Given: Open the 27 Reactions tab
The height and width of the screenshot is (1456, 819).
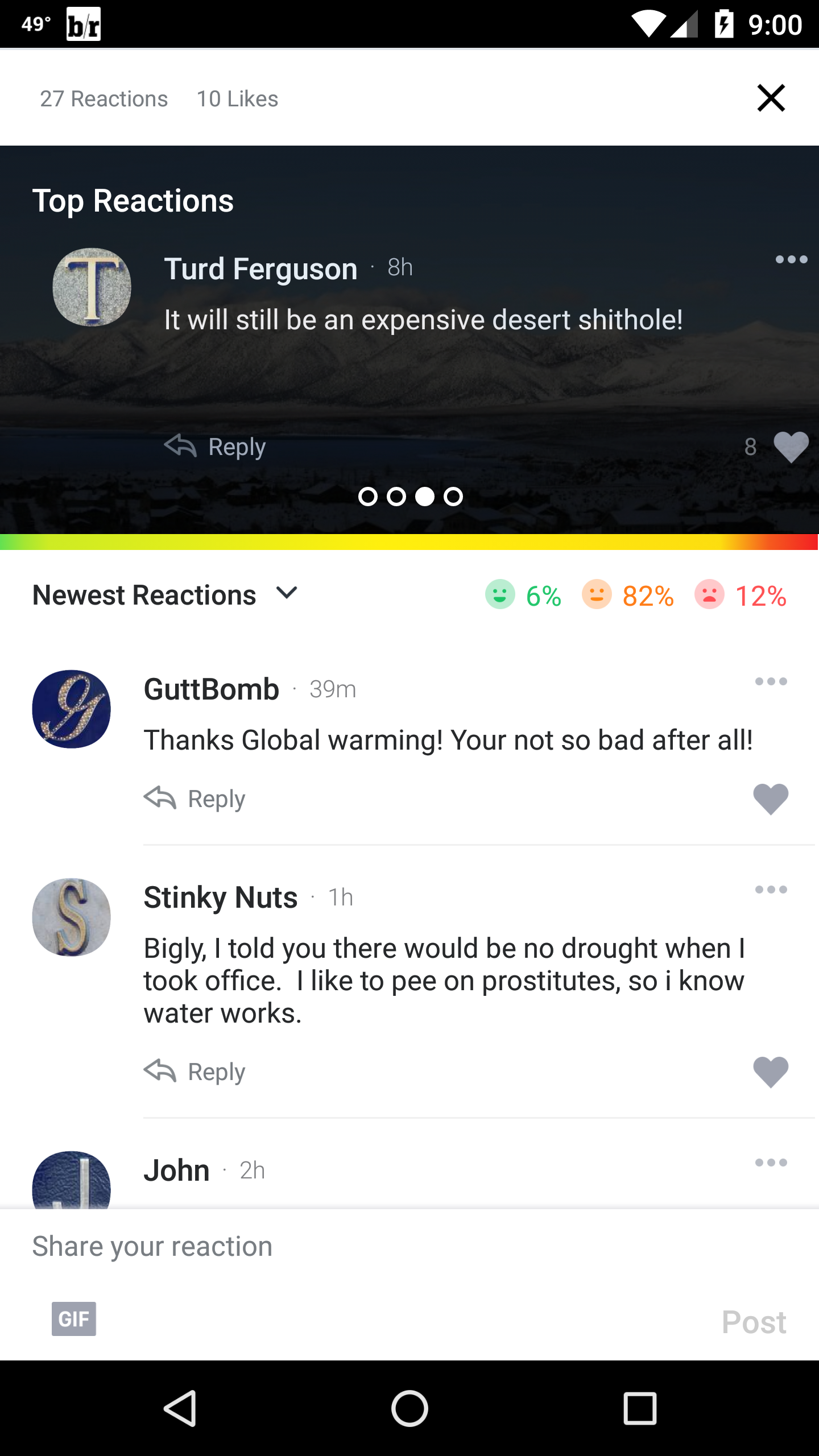Looking at the screenshot, I should [x=104, y=99].
